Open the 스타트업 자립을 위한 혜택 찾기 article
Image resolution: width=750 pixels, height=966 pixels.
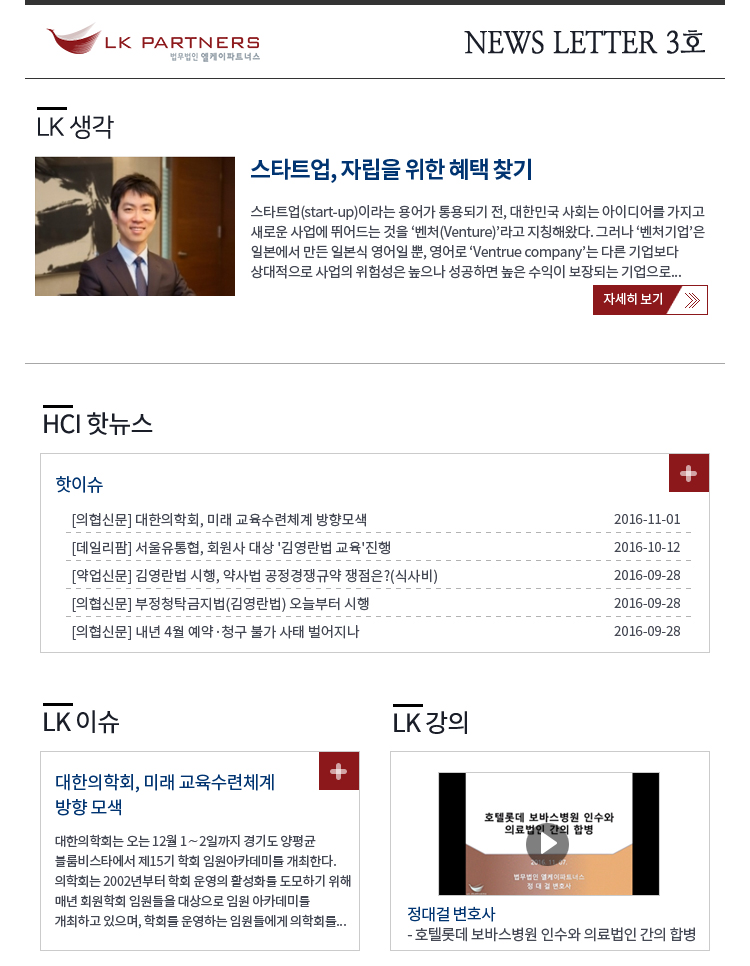391,169
